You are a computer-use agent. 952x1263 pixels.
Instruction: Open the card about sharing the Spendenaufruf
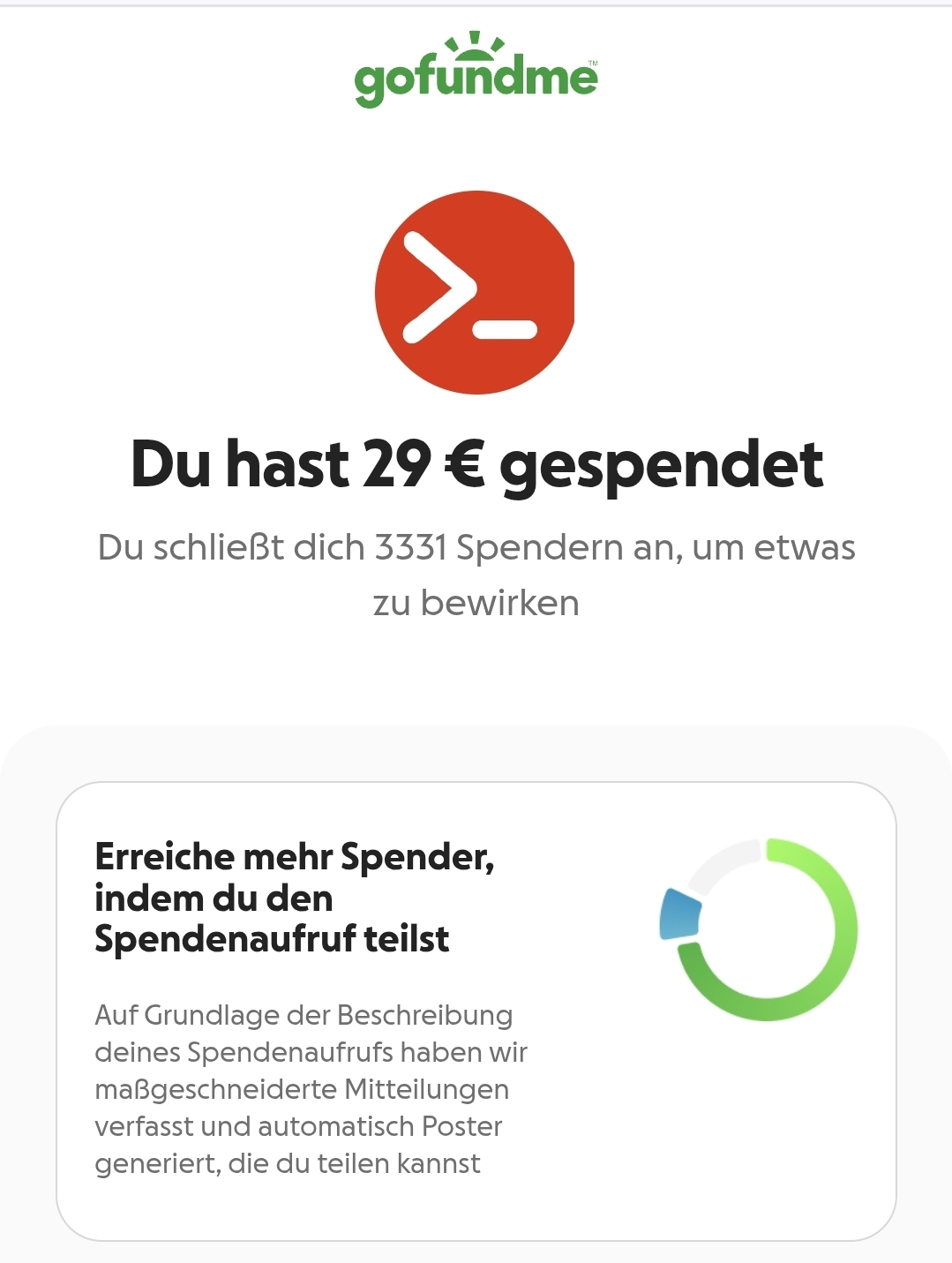pos(476,1011)
